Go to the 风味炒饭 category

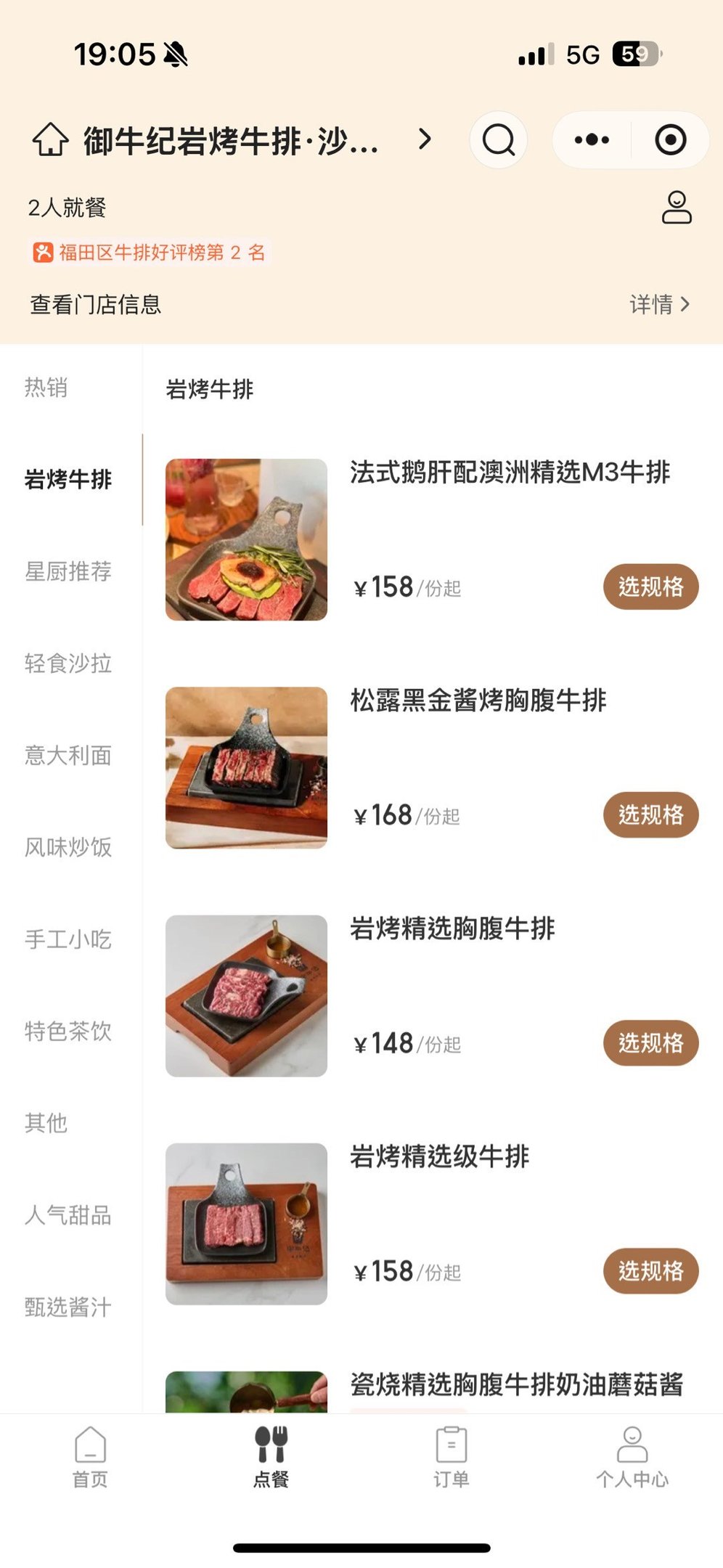68,847
